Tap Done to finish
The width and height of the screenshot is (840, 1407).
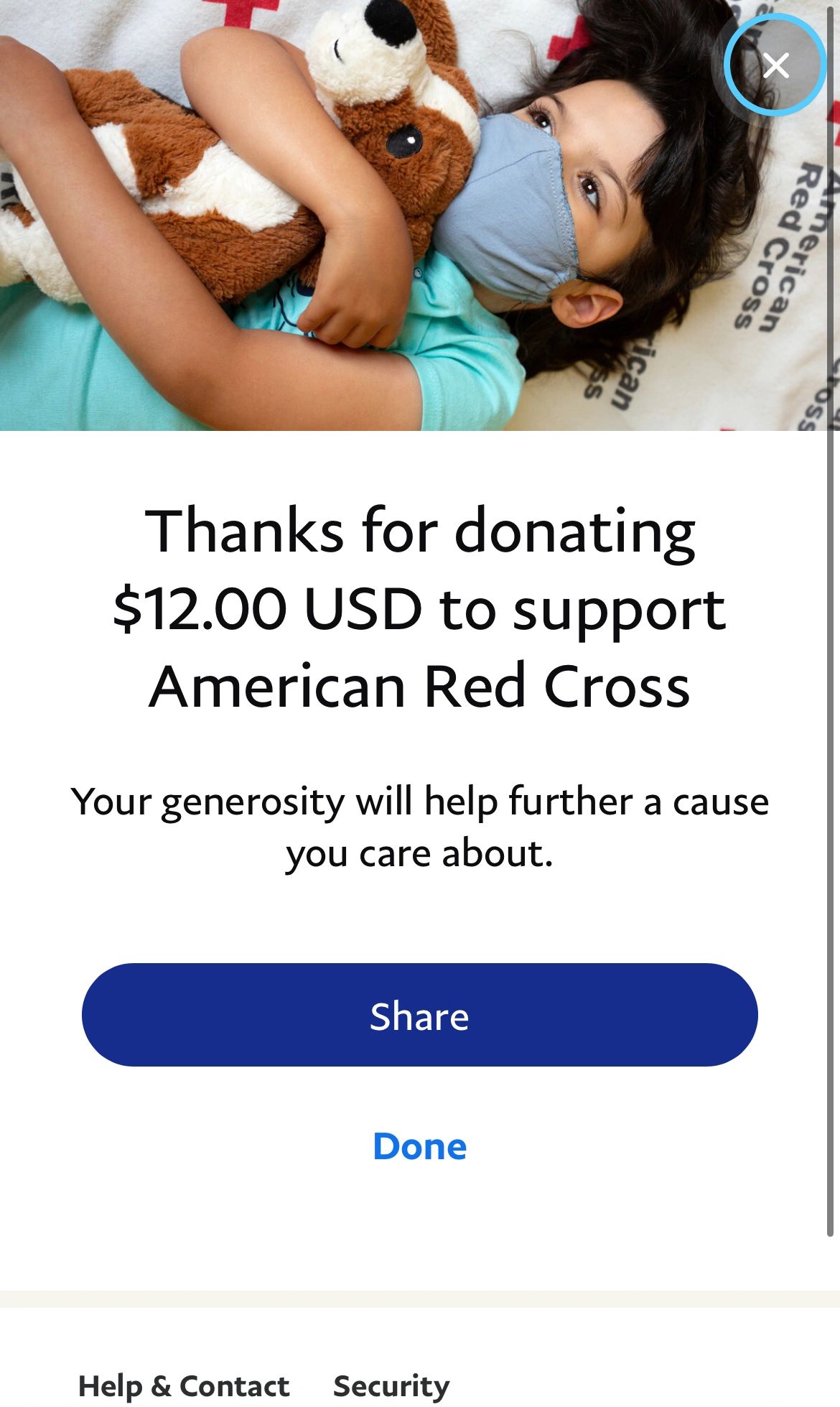click(x=419, y=1146)
